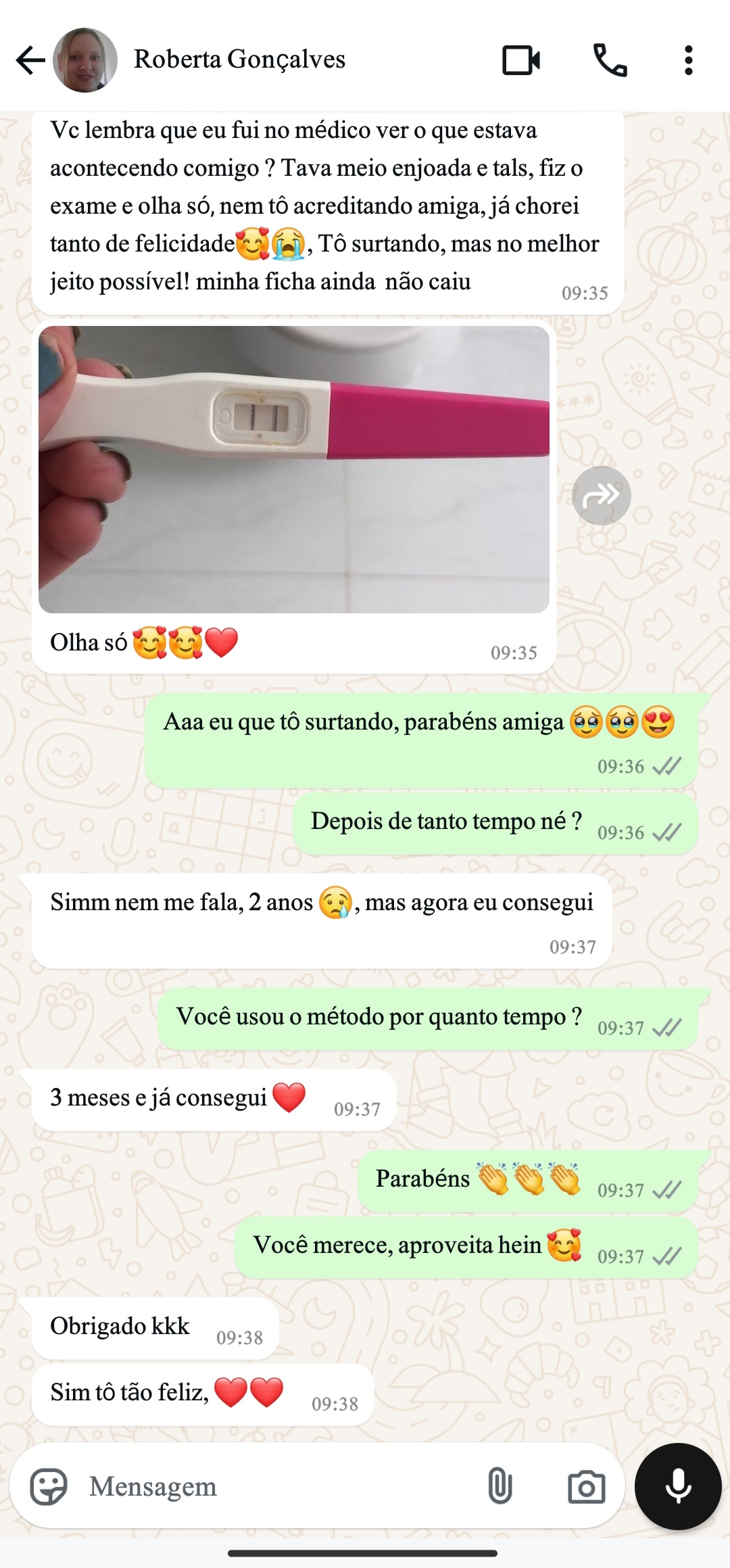Start a voice call with Roberta
The image size is (730, 1568).
(610, 60)
